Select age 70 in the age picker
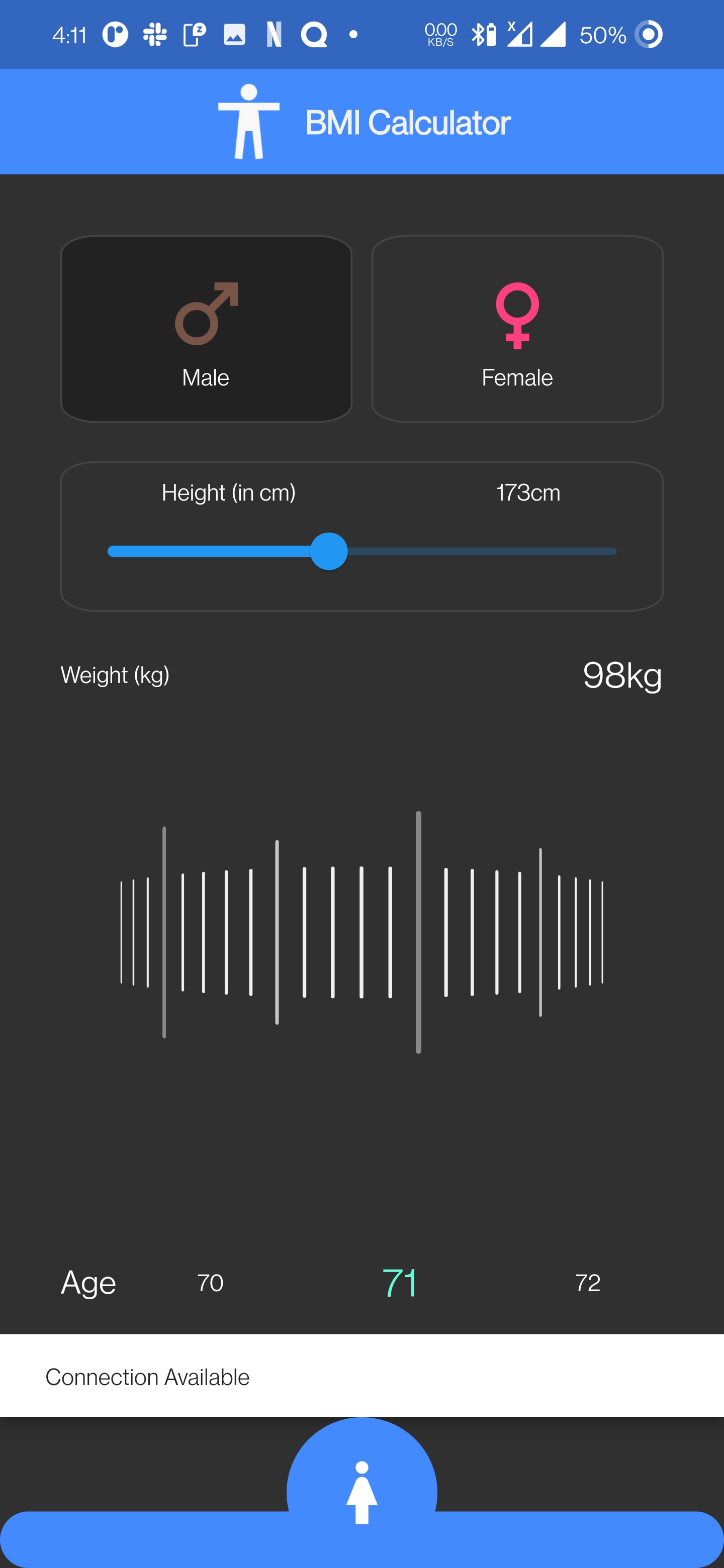Viewport: 724px width, 1568px height. click(x=210, y=1282)
